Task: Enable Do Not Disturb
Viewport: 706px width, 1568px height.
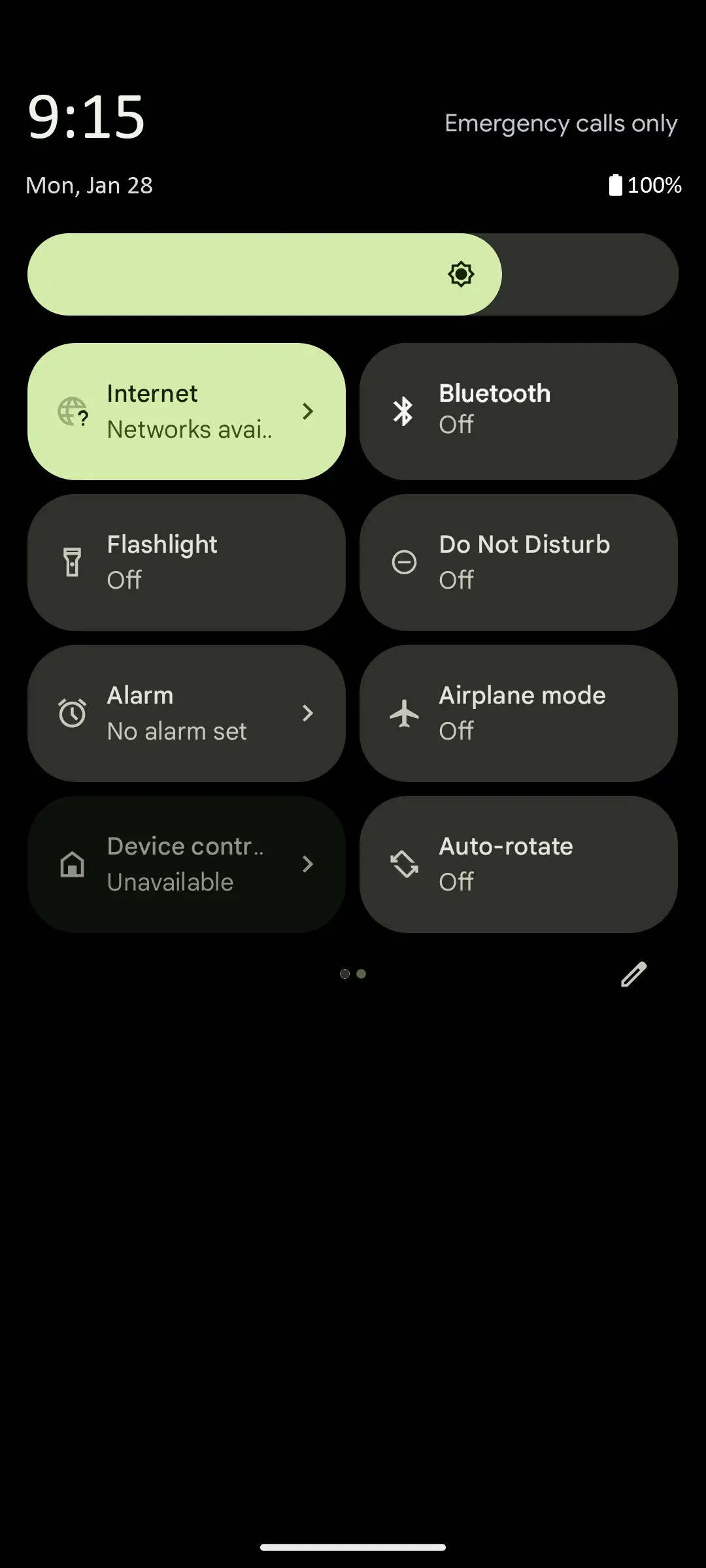Action: 518,563
